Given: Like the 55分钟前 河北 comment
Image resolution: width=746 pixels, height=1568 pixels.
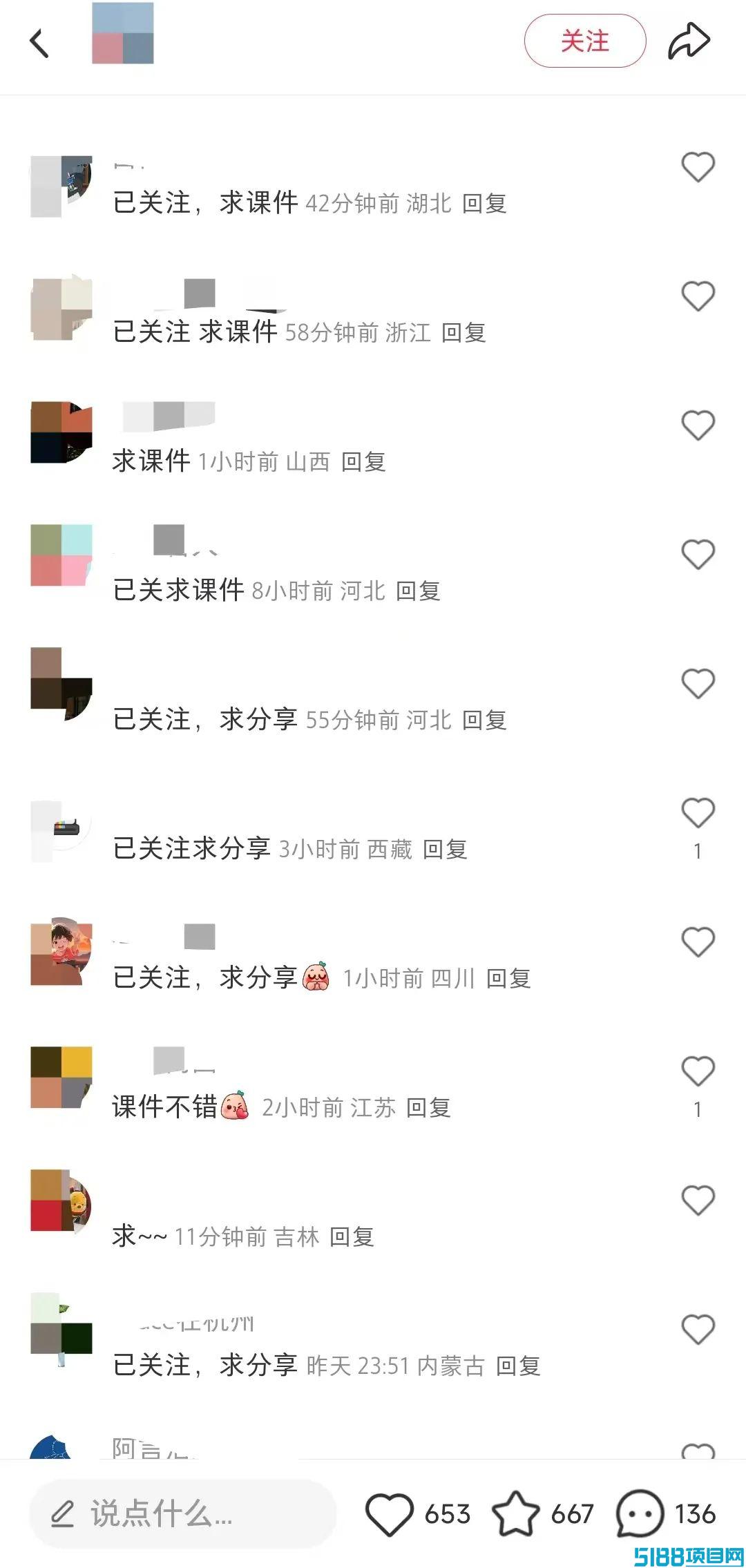Looking at the screenshot, I should click(698, 684).
